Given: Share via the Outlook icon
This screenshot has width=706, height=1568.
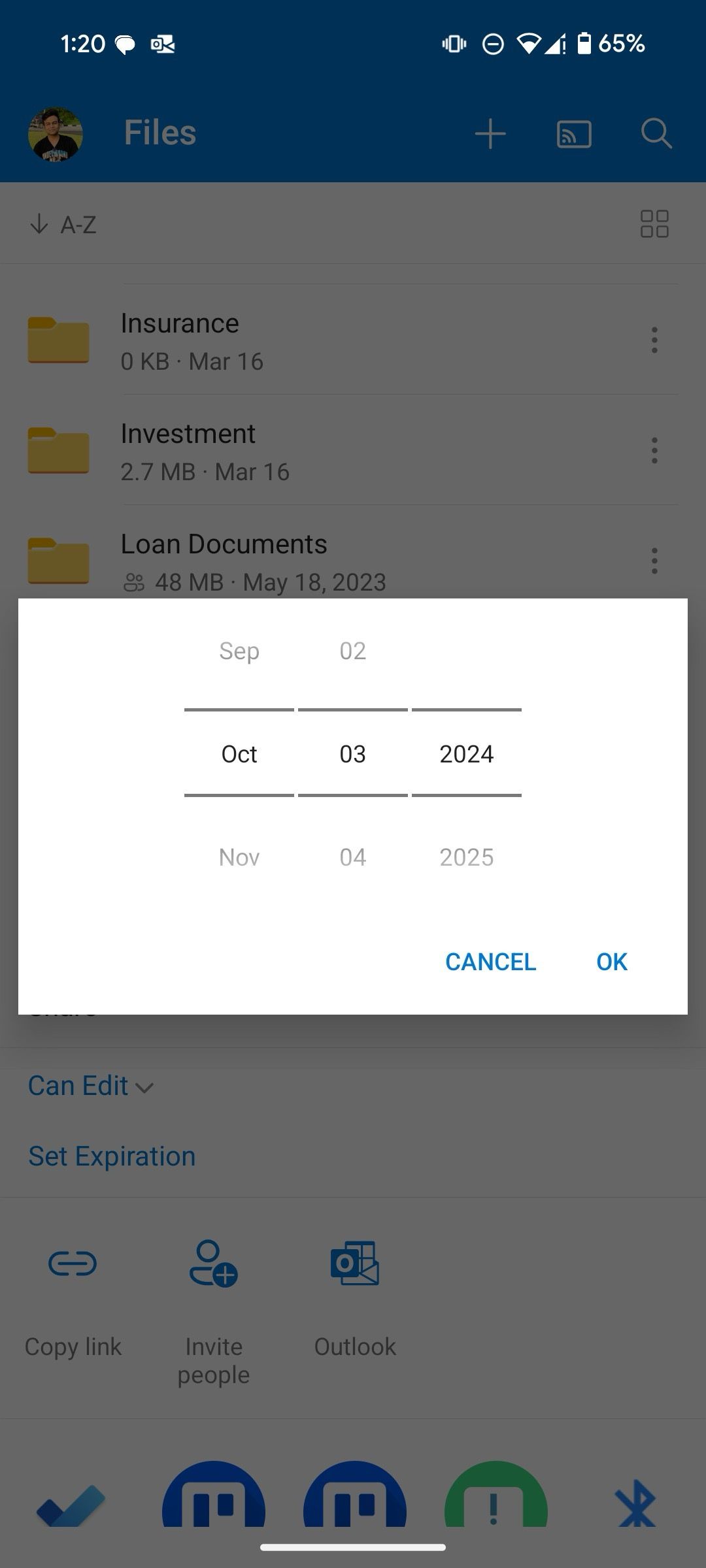Looking at the screenshot, I should (x=355, y=1263).
